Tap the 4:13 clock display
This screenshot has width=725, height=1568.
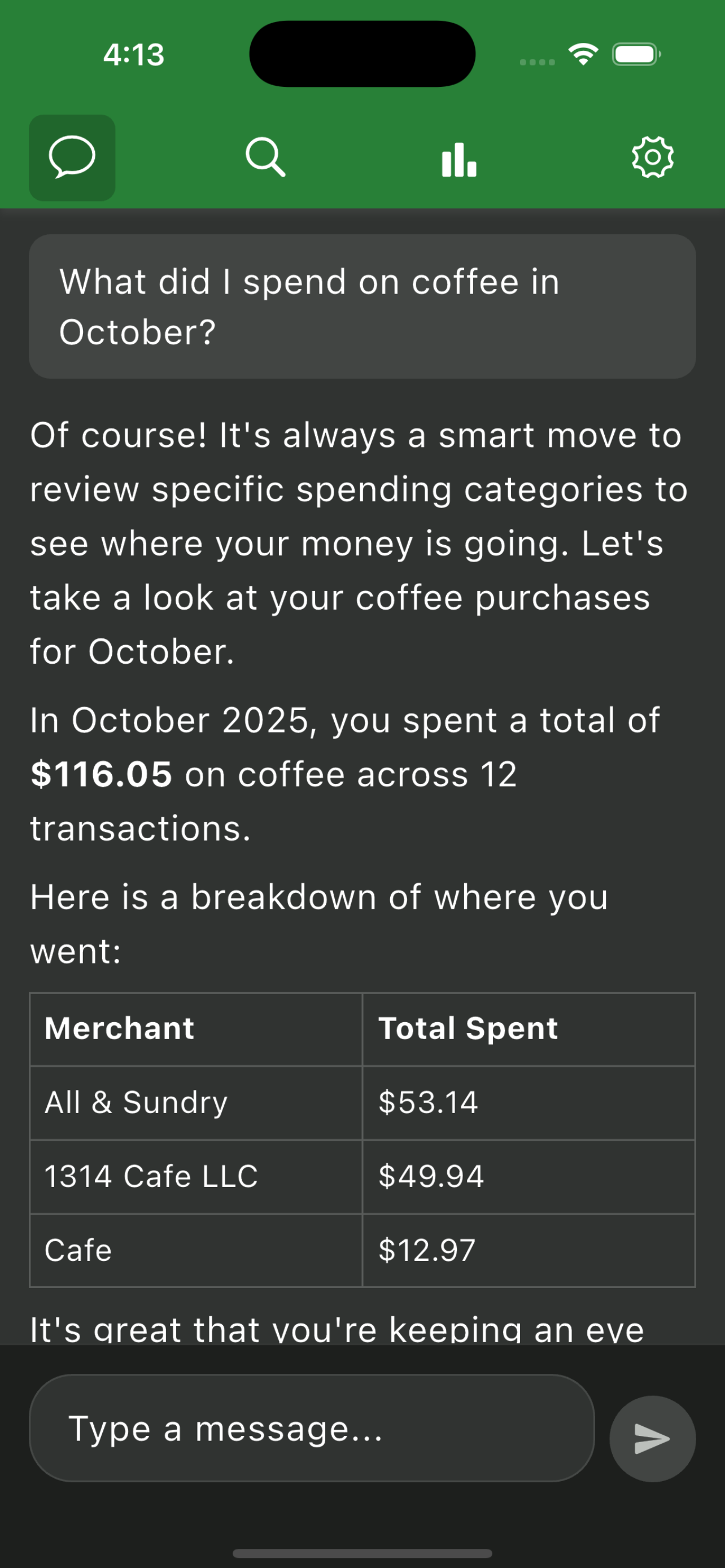pos(133,54)
